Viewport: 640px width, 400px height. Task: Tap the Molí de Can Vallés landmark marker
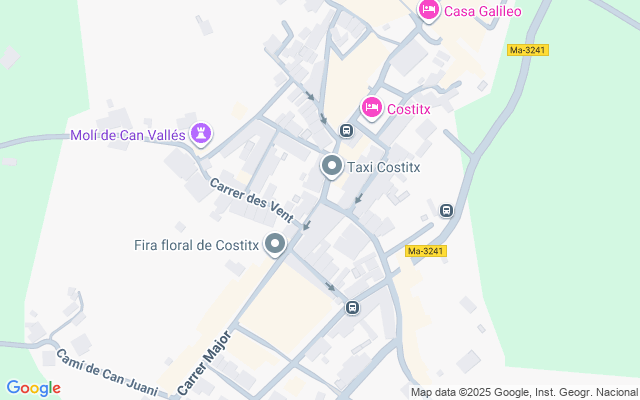pos(202,134)
